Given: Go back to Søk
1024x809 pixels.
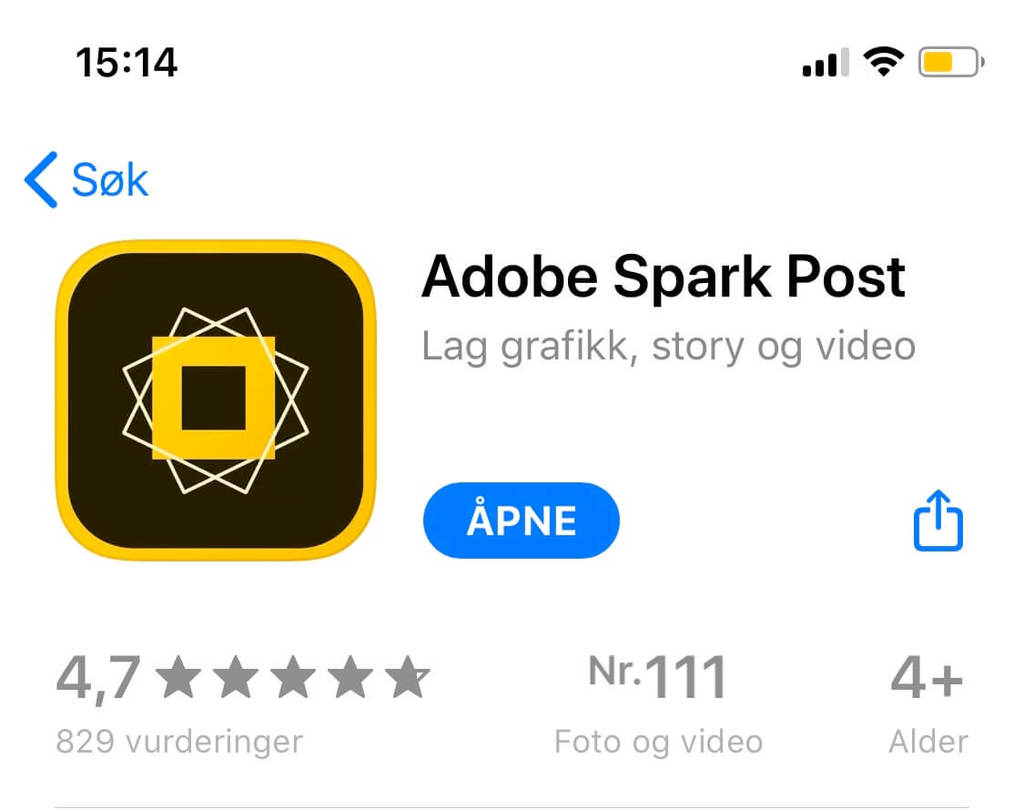Looking at the screenshot, I should [x=87, y=180].
